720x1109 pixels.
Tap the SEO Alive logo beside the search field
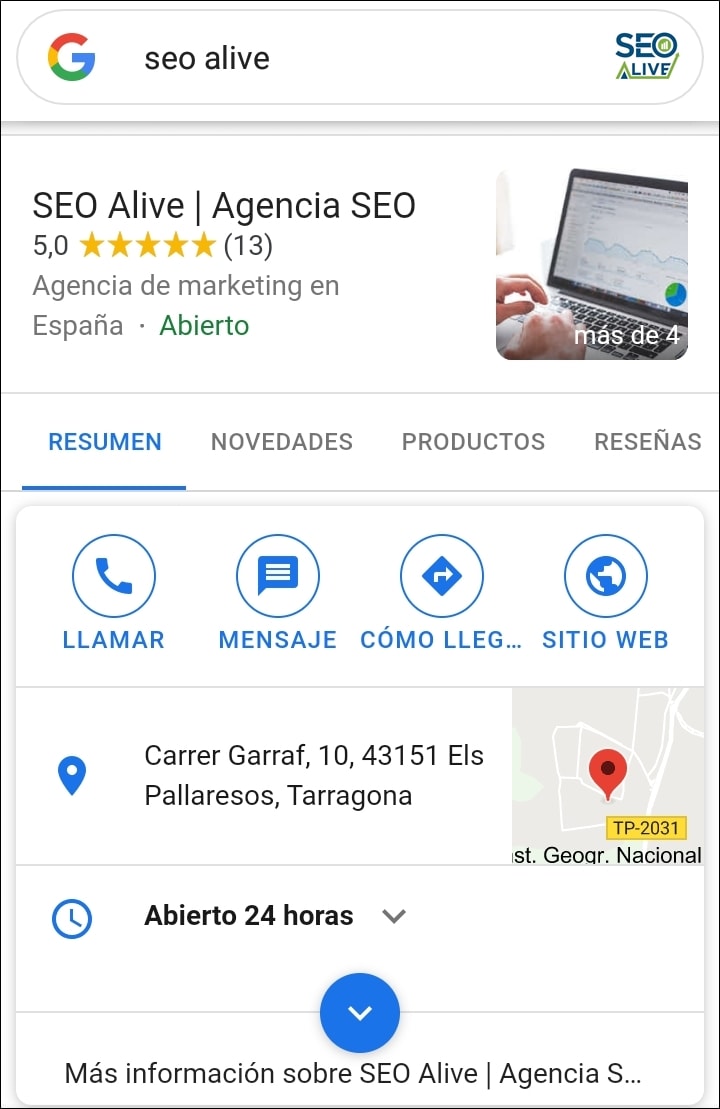coord(645,57)
